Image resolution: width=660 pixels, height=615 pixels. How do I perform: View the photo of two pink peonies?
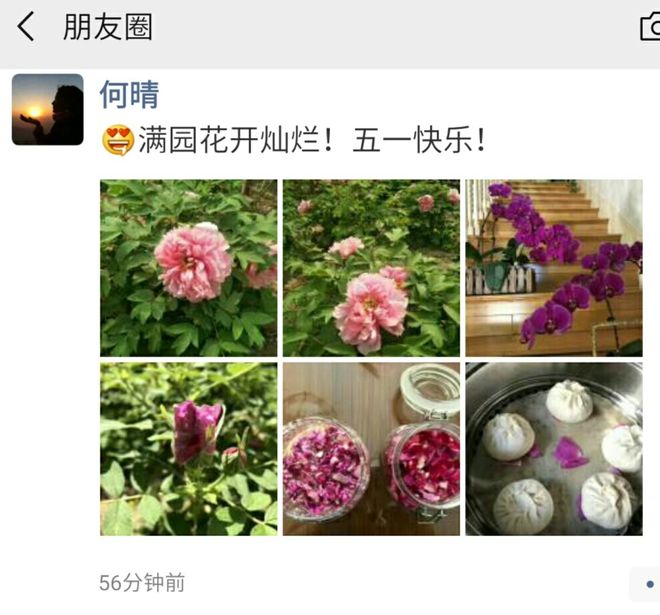click(371, 268)
